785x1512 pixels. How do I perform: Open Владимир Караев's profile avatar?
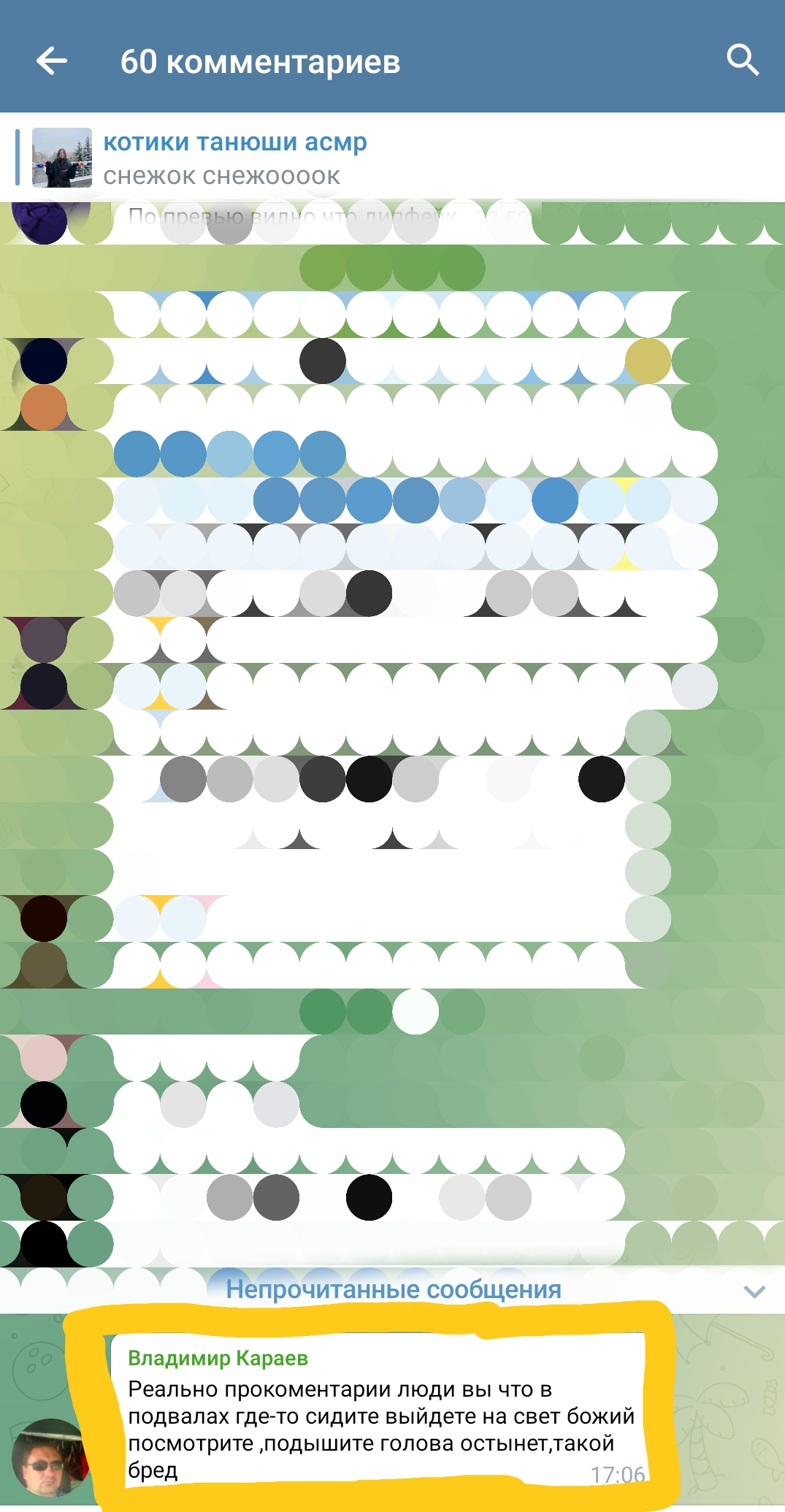[50, 1457]
